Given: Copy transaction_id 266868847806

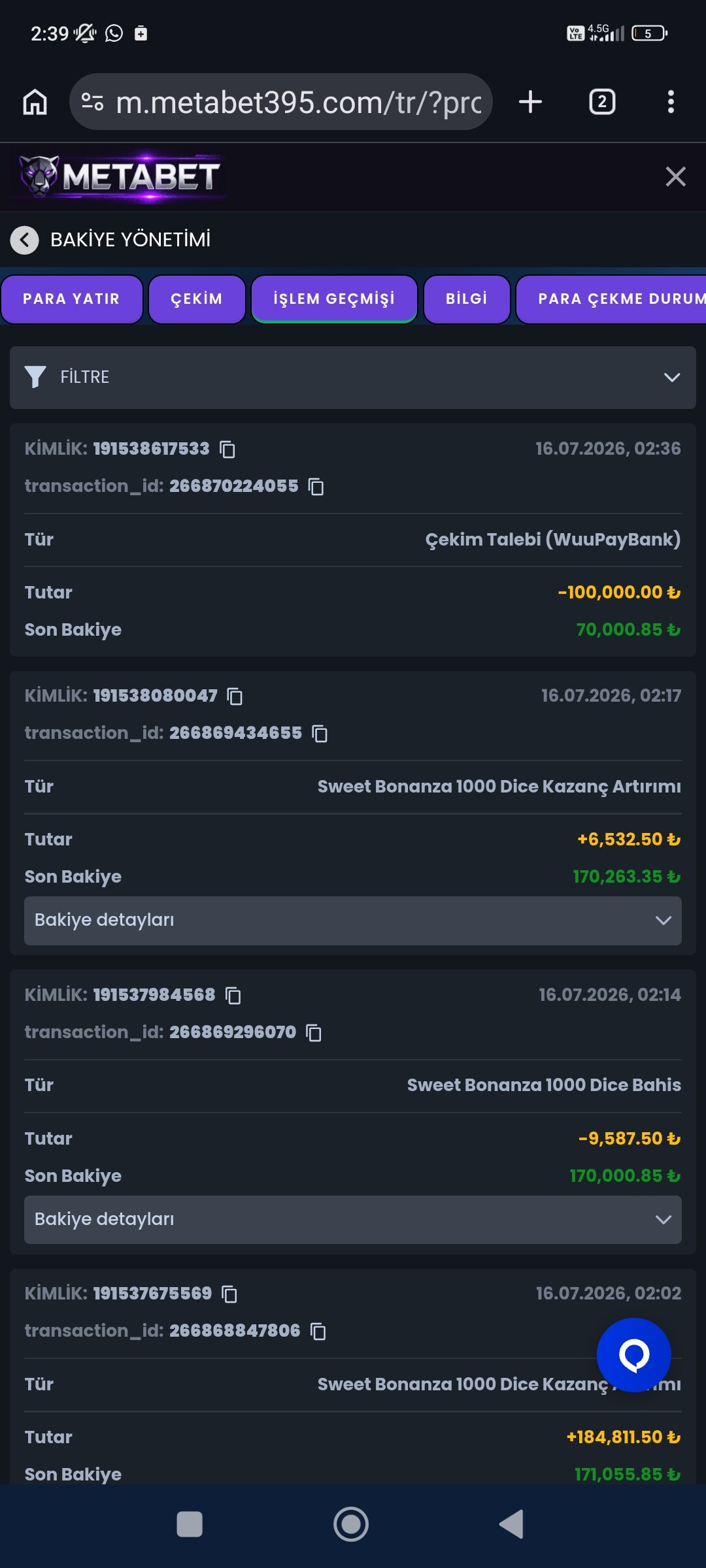Looking at the screenshot, I should pos(318,1331).
